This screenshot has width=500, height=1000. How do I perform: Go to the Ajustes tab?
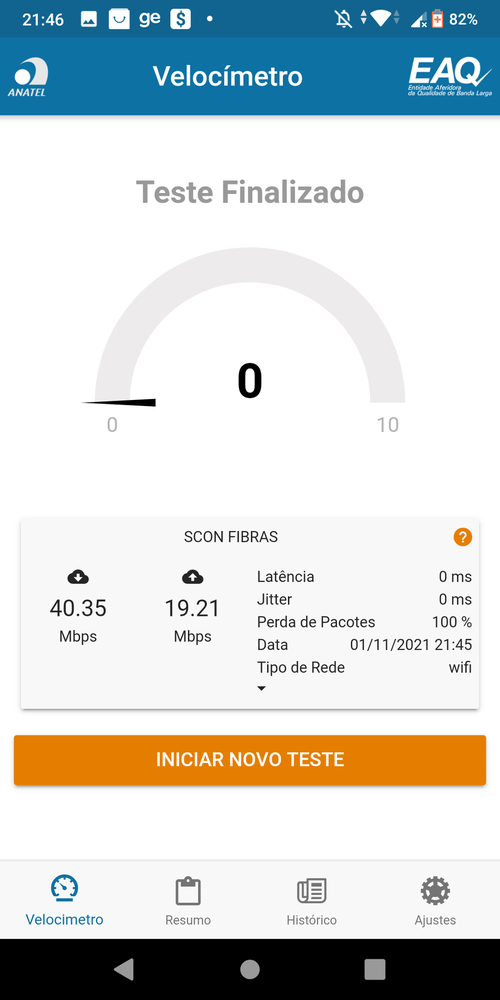pos(436,901)
